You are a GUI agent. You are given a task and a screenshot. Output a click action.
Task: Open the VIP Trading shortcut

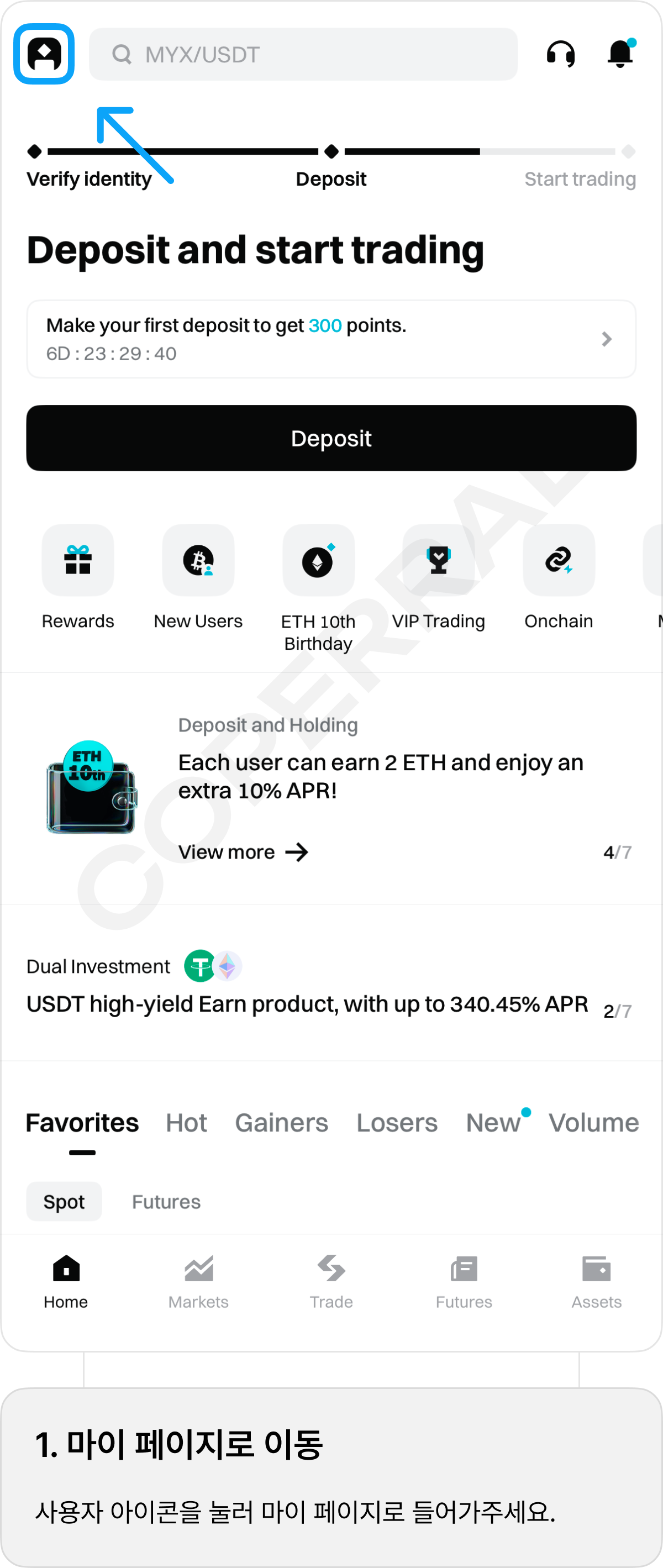click(x=438, y=561)
